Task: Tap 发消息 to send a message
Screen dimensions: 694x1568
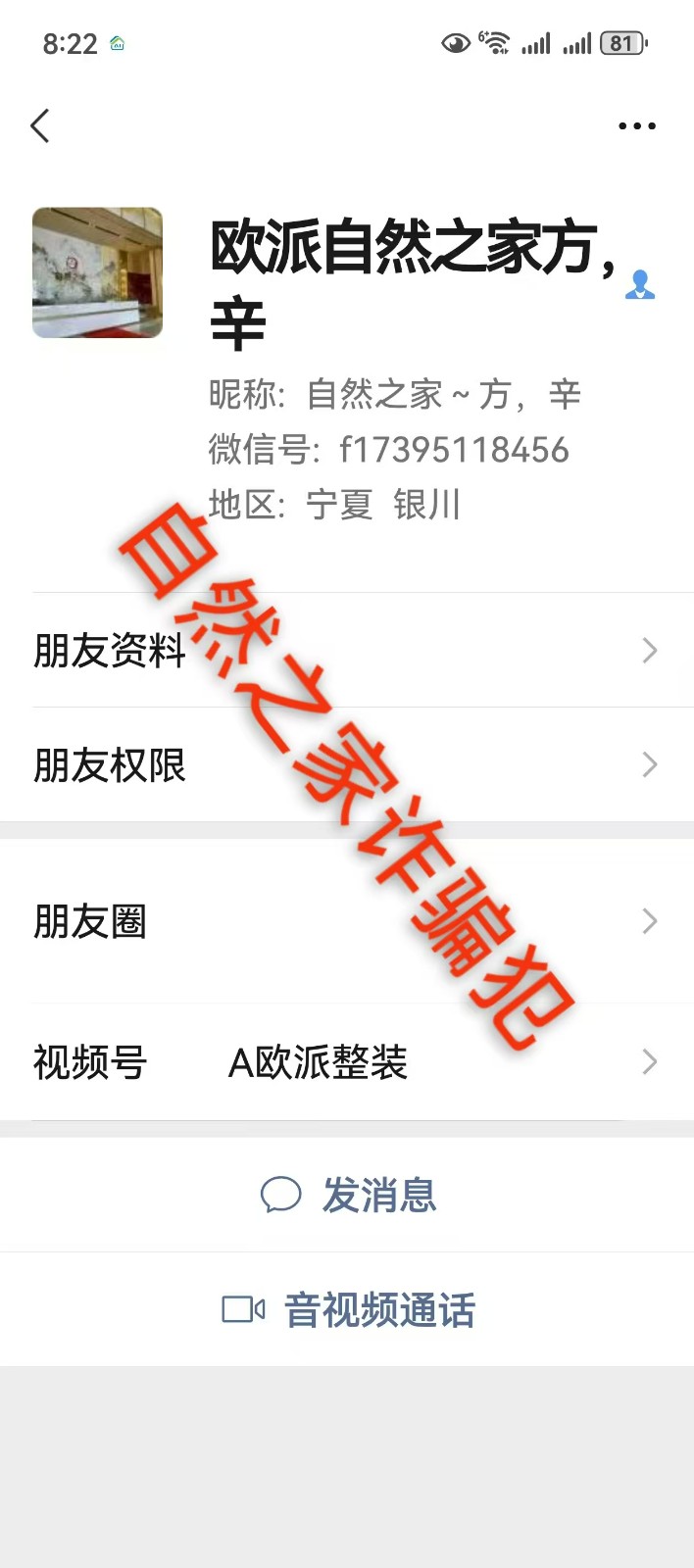Action: coord(349,1195)
